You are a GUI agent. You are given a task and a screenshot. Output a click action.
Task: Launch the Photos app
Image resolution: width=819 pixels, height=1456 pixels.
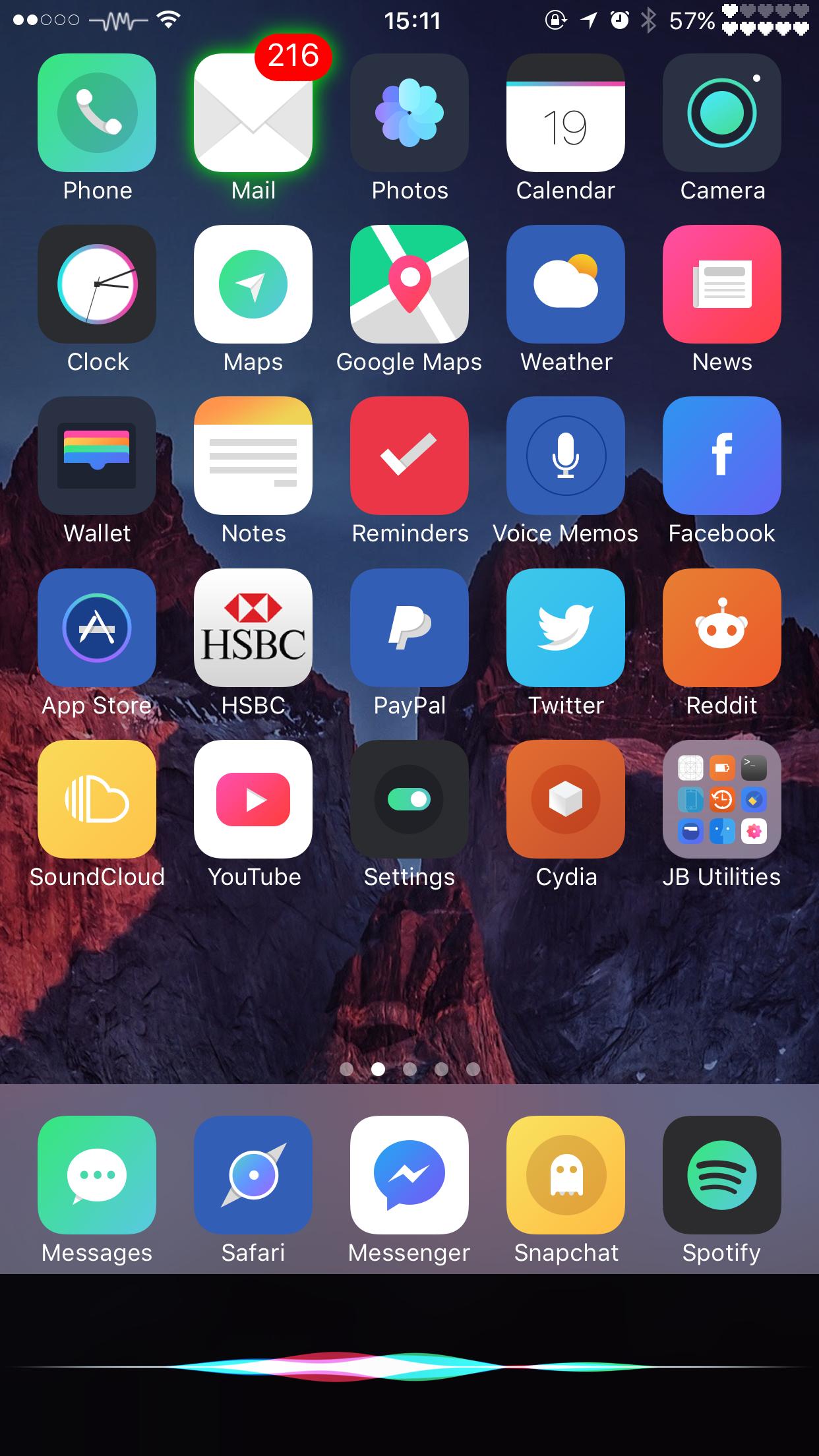click(x=409, y=113)
